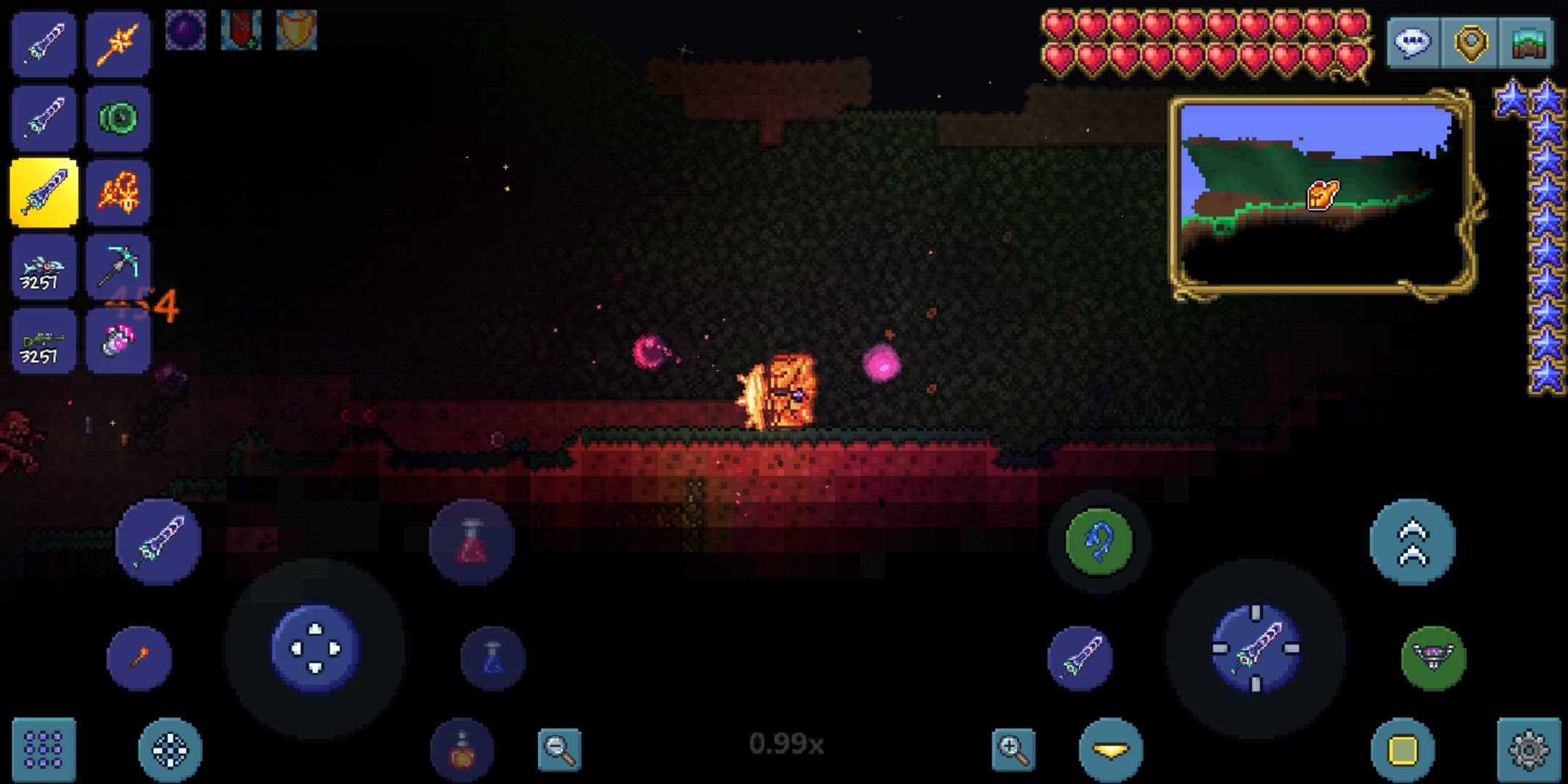The image size is (1568, 784).
Task: Open the world map pin
Action: pyautogui.click(x=1470, y=42)
